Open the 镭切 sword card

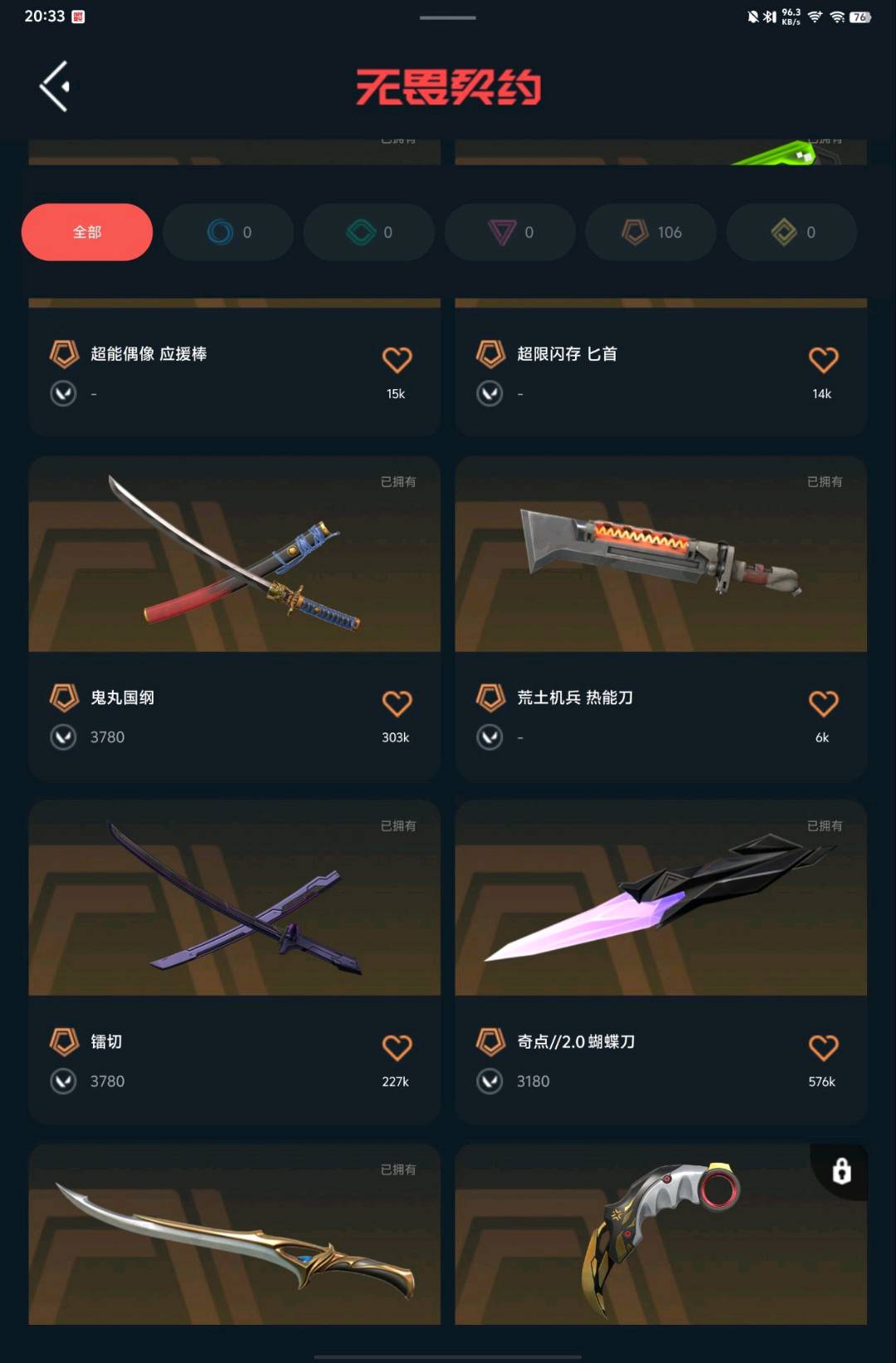coord(234,898)
